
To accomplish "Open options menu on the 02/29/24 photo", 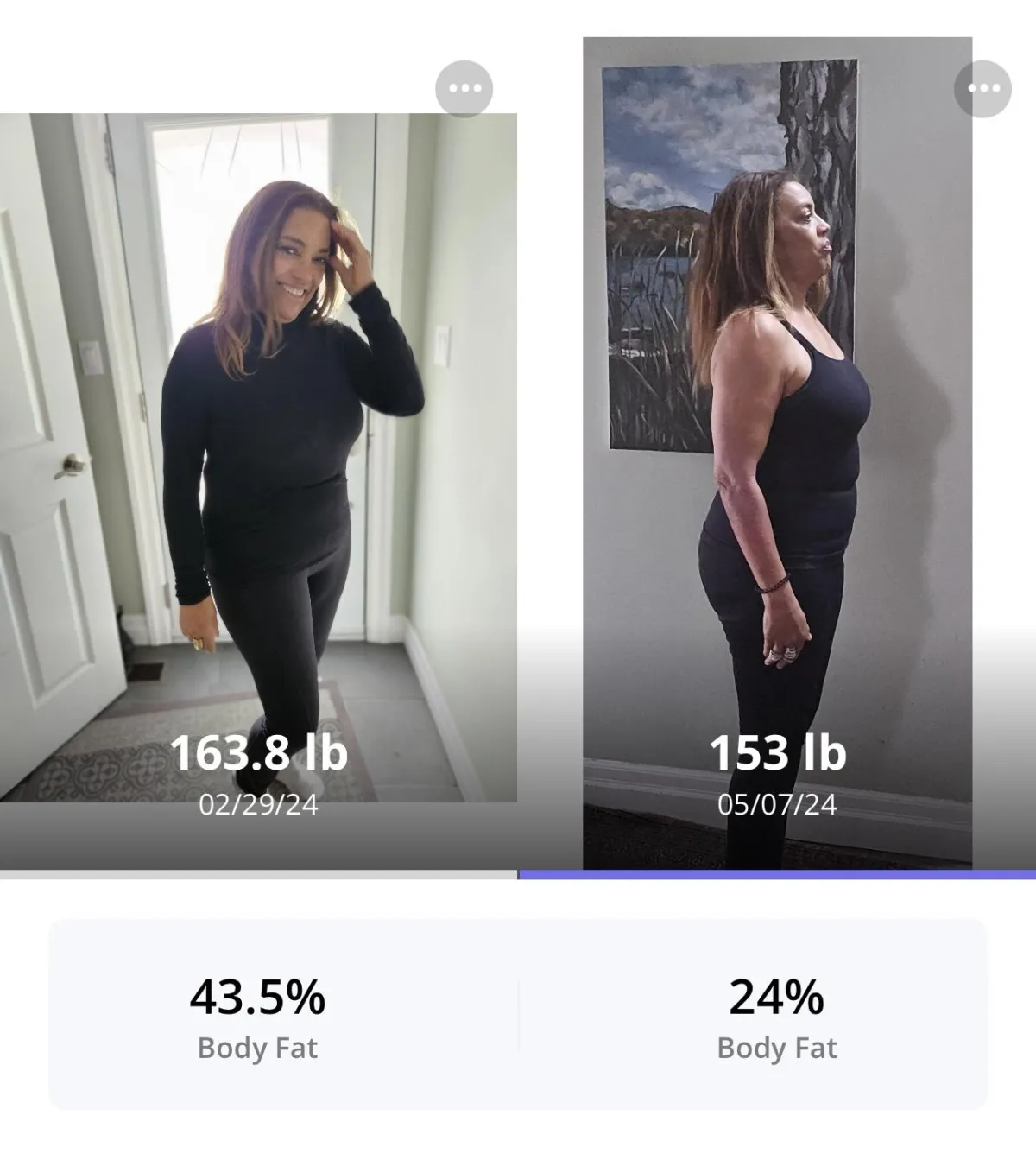I will point(464,89).
